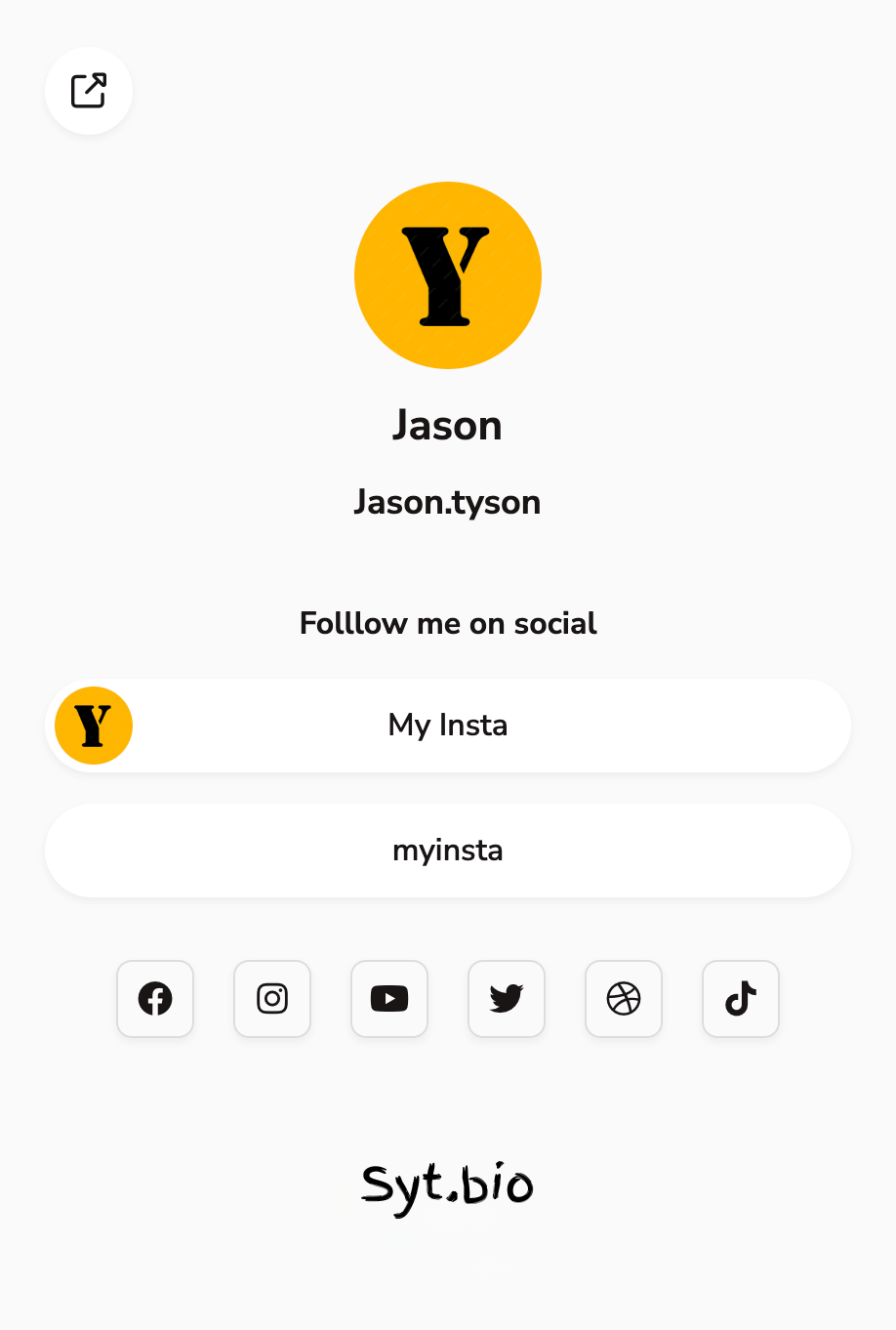Open the My Insta link
Screen dimensions: 896x1330
[448, 726]
